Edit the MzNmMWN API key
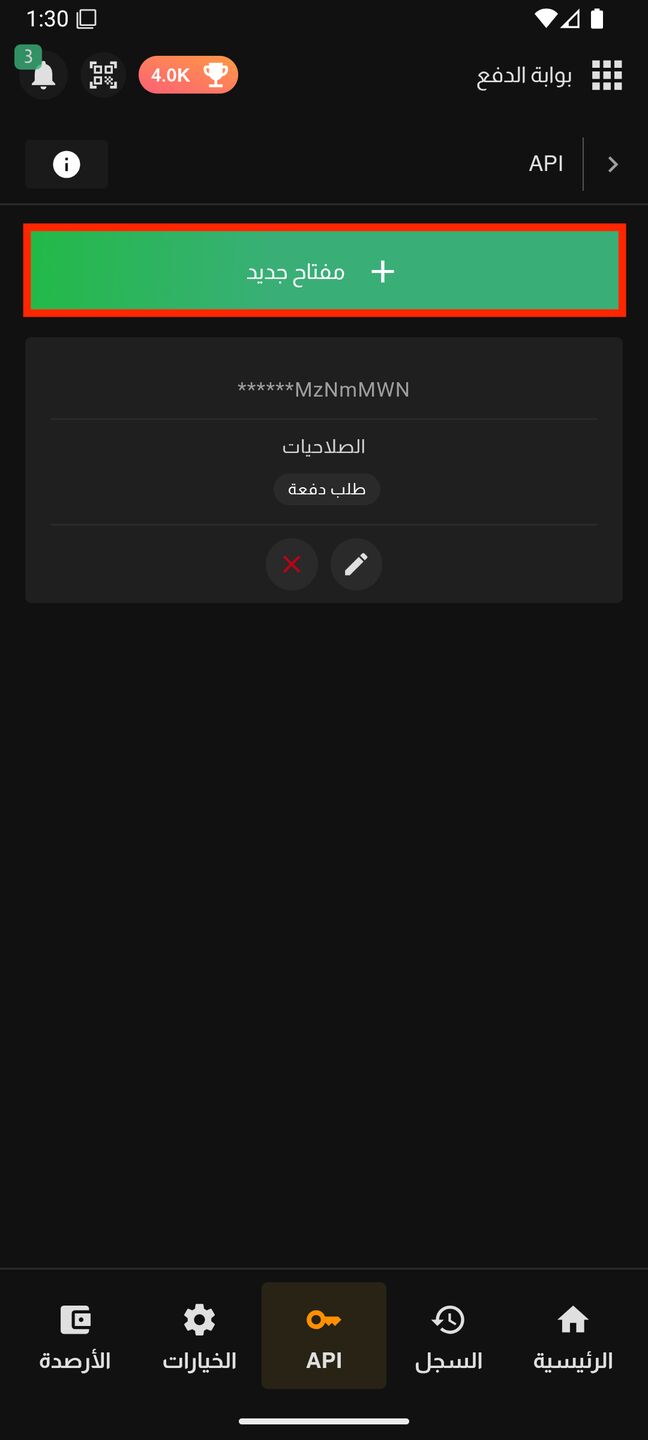The image size is (648, 1440). click(356, 564)
